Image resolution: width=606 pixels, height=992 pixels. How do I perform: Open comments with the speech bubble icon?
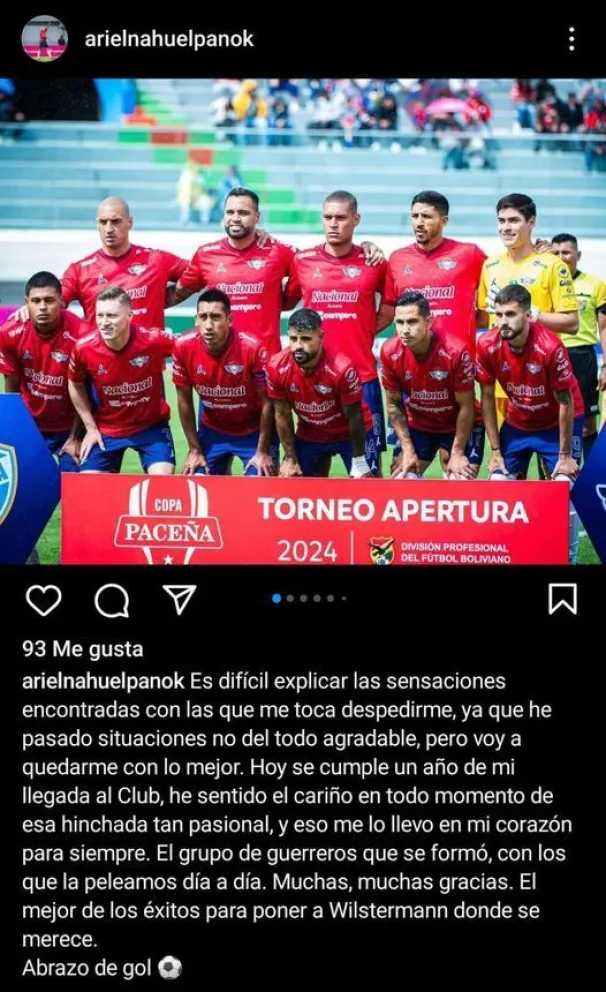[x=111, y=599]
